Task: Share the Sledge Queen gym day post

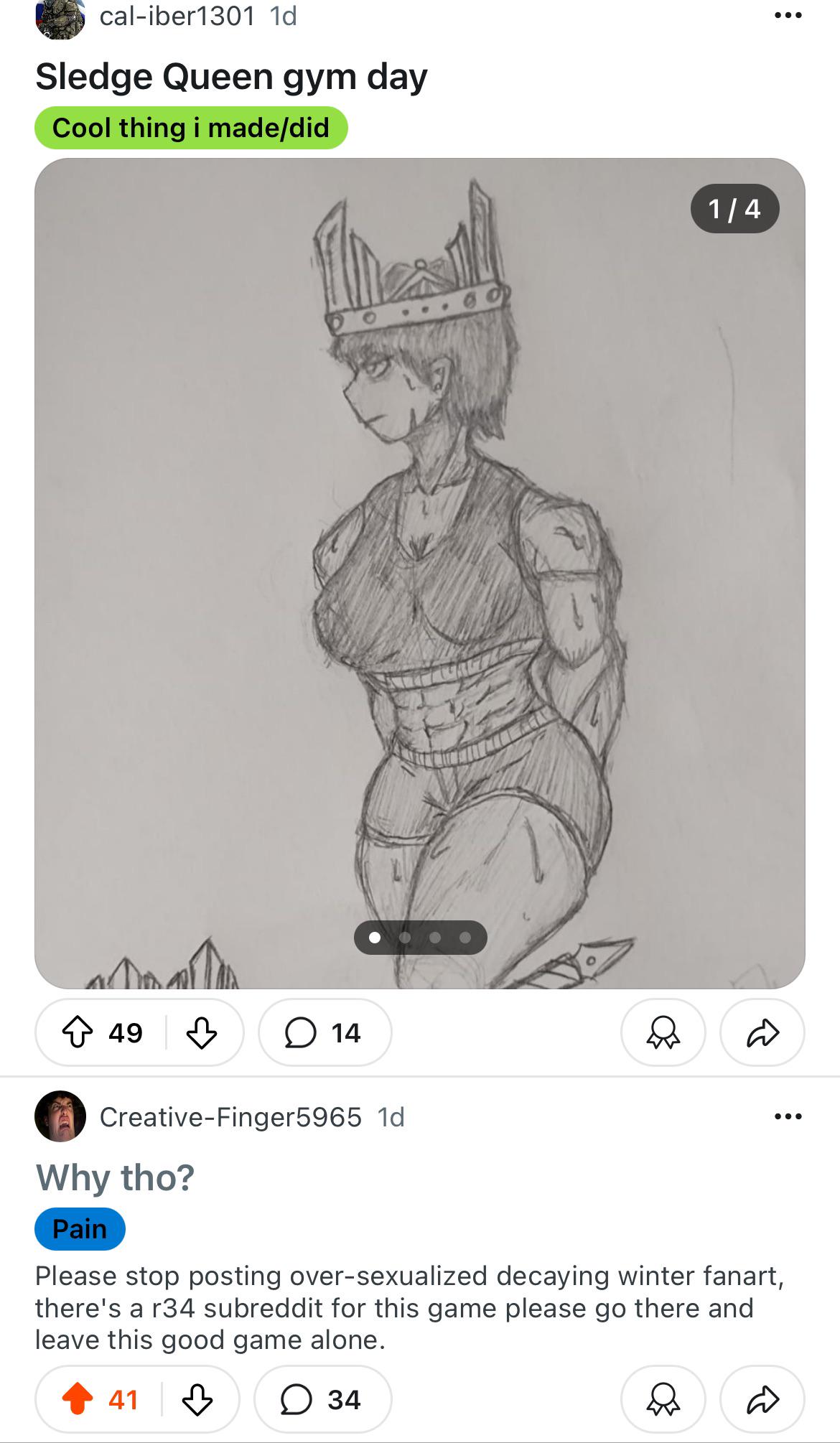Action: [762, 1032]
